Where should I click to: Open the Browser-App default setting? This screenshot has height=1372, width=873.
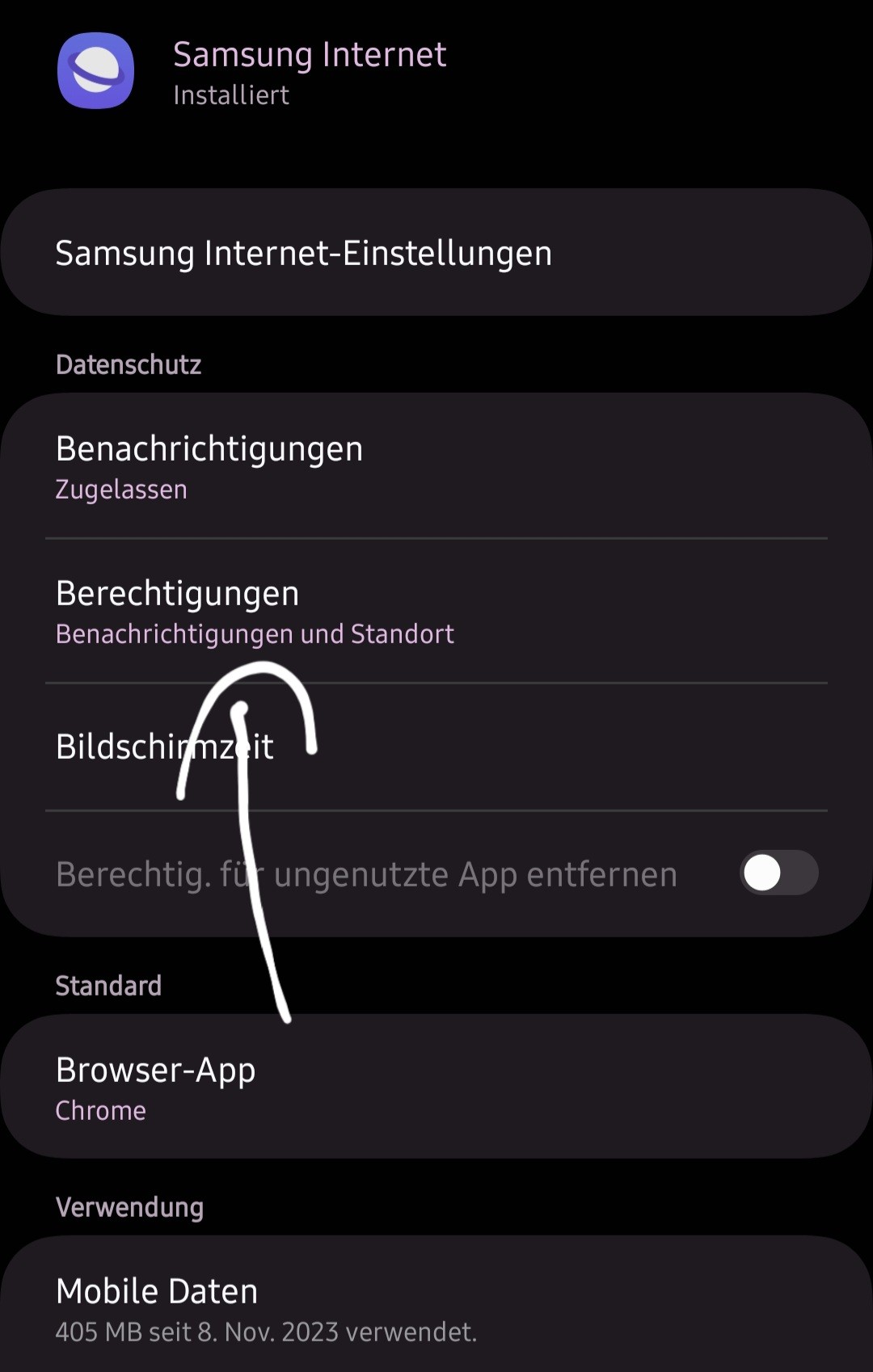(x=436, y=1087)
